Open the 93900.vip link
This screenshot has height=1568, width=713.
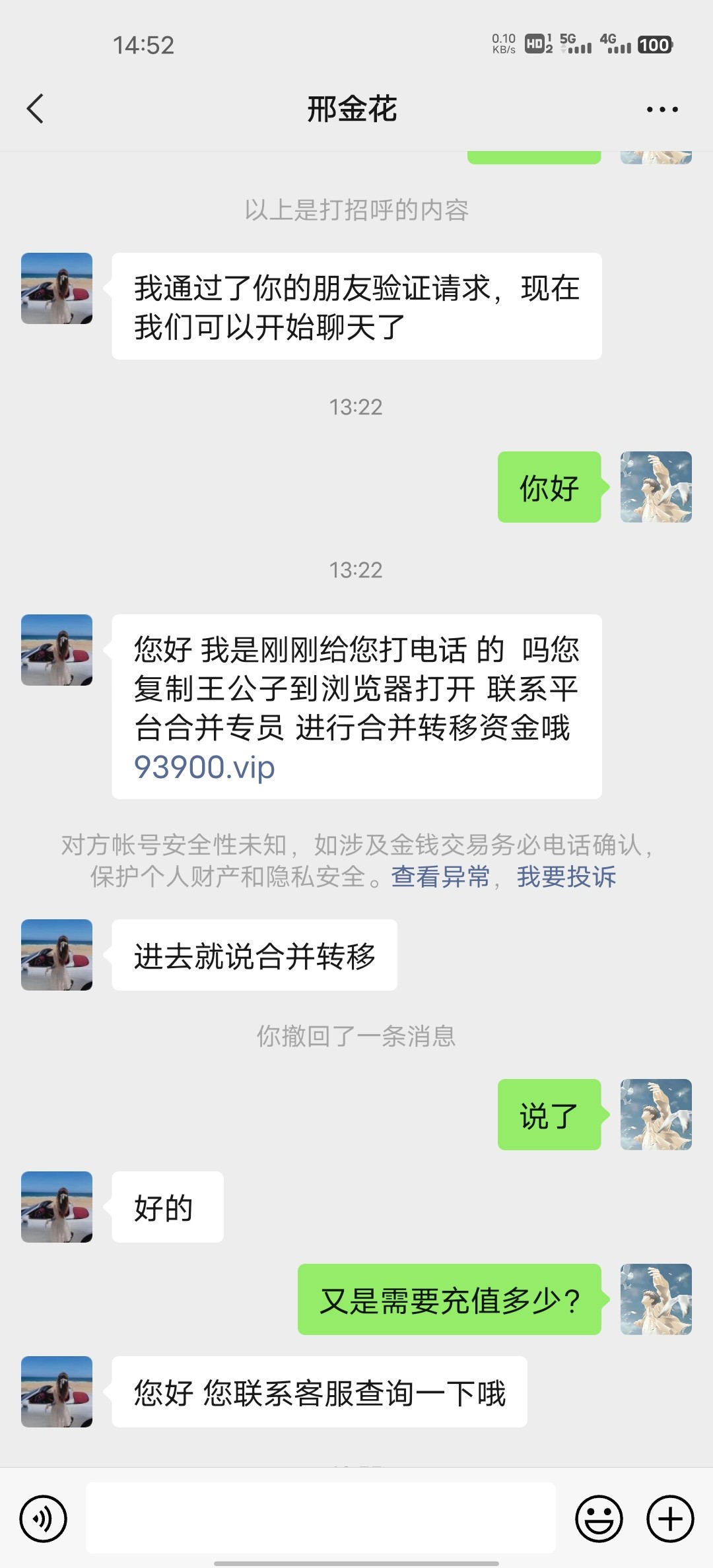[205, 767]
